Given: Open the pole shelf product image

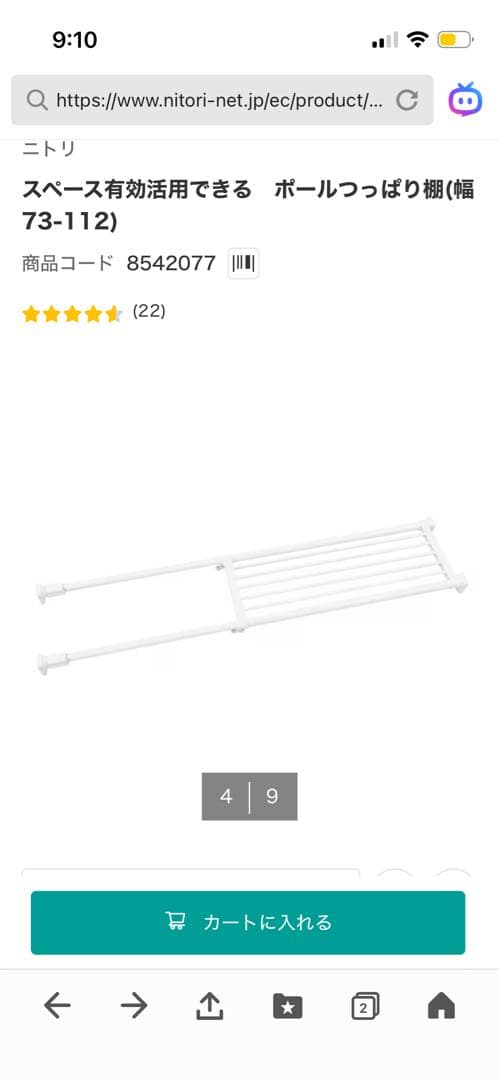Looking at the screenshot, I should pyautogui.click(x=251, y=594).
